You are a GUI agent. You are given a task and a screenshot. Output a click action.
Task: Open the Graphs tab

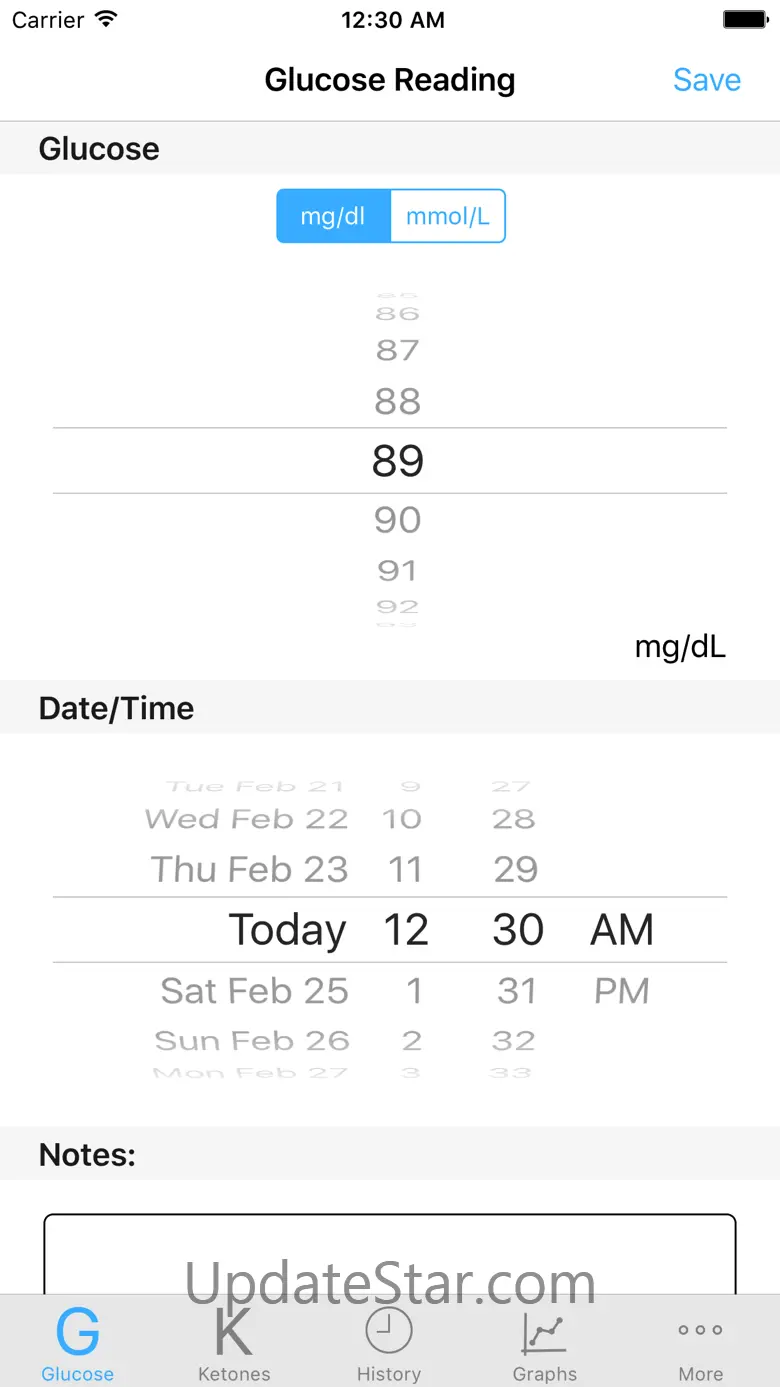544,1344
